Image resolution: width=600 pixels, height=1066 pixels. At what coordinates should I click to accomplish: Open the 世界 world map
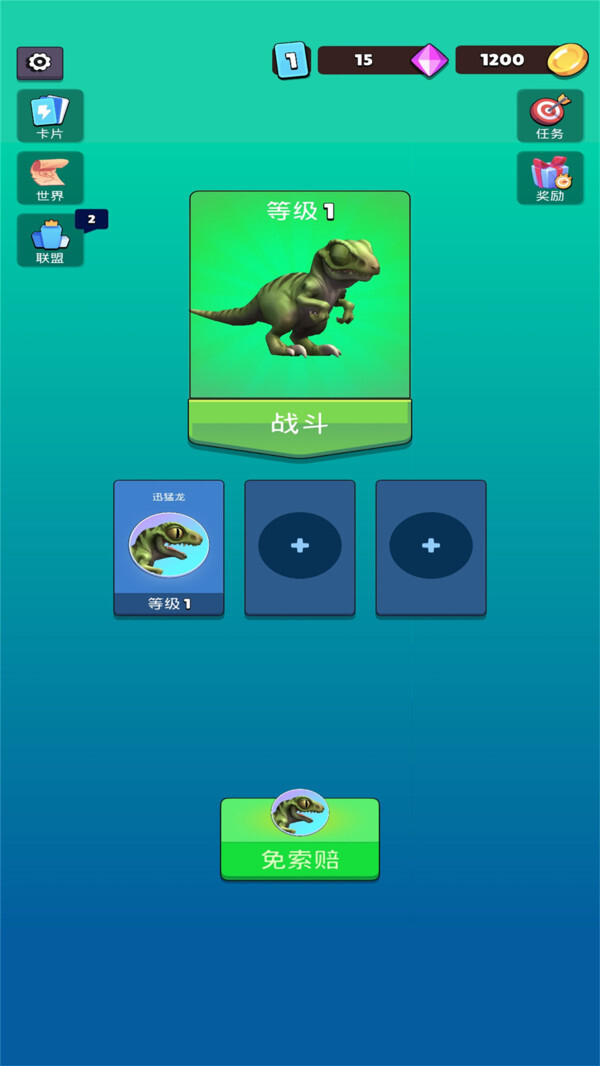[x=50, y=178]
